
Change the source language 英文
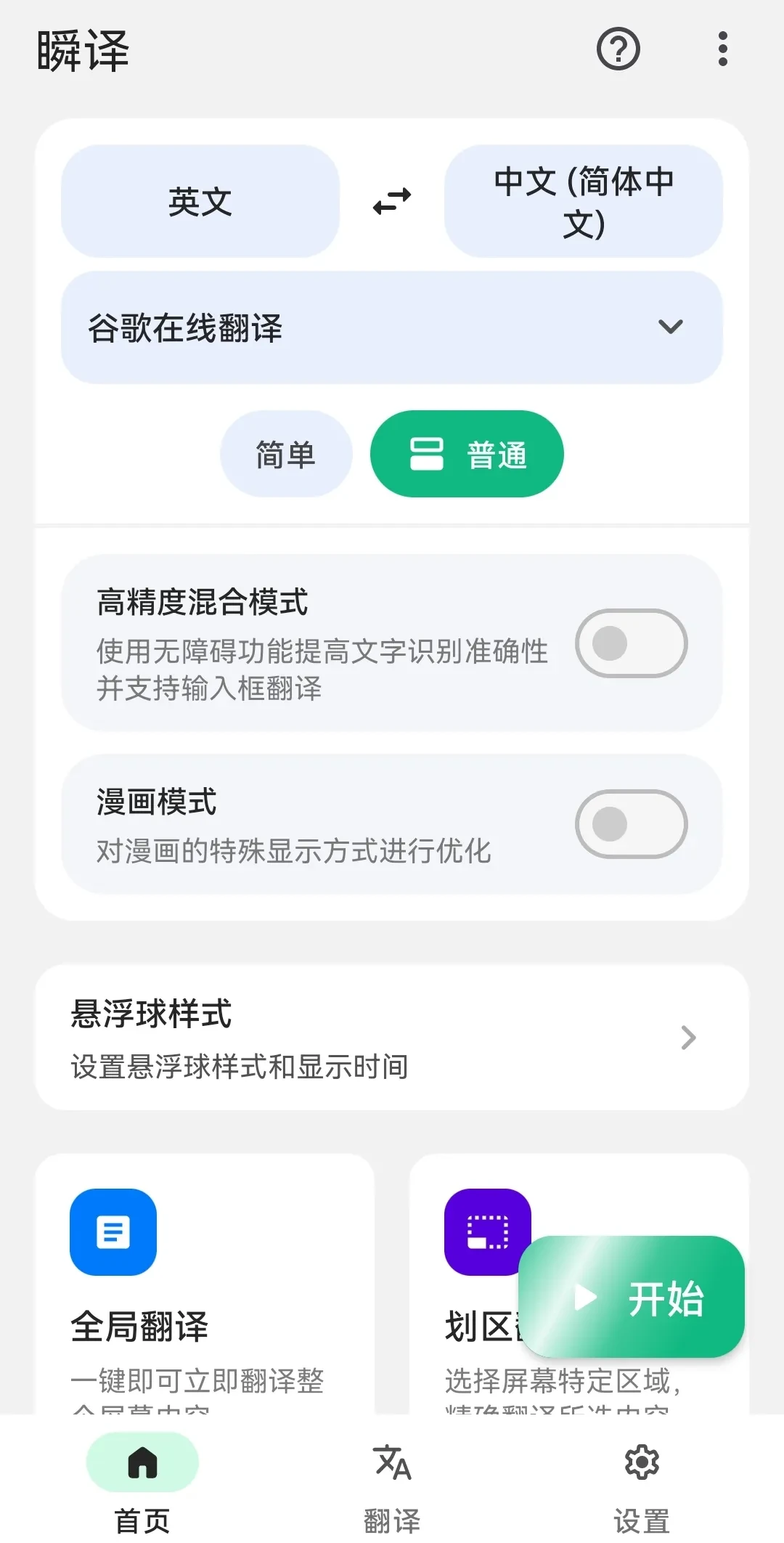[x=200, y=201]
